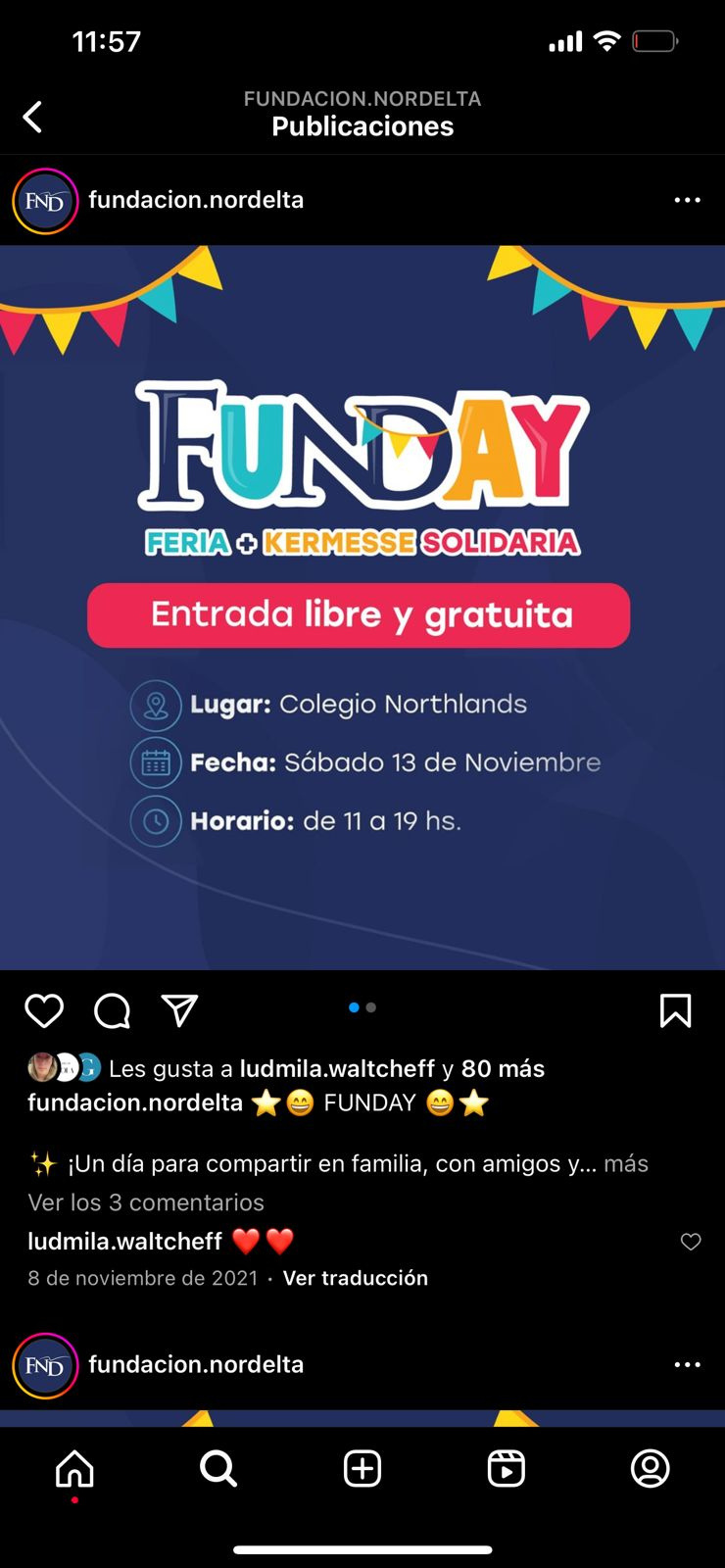Go to the Home tab

(74, 1468)
